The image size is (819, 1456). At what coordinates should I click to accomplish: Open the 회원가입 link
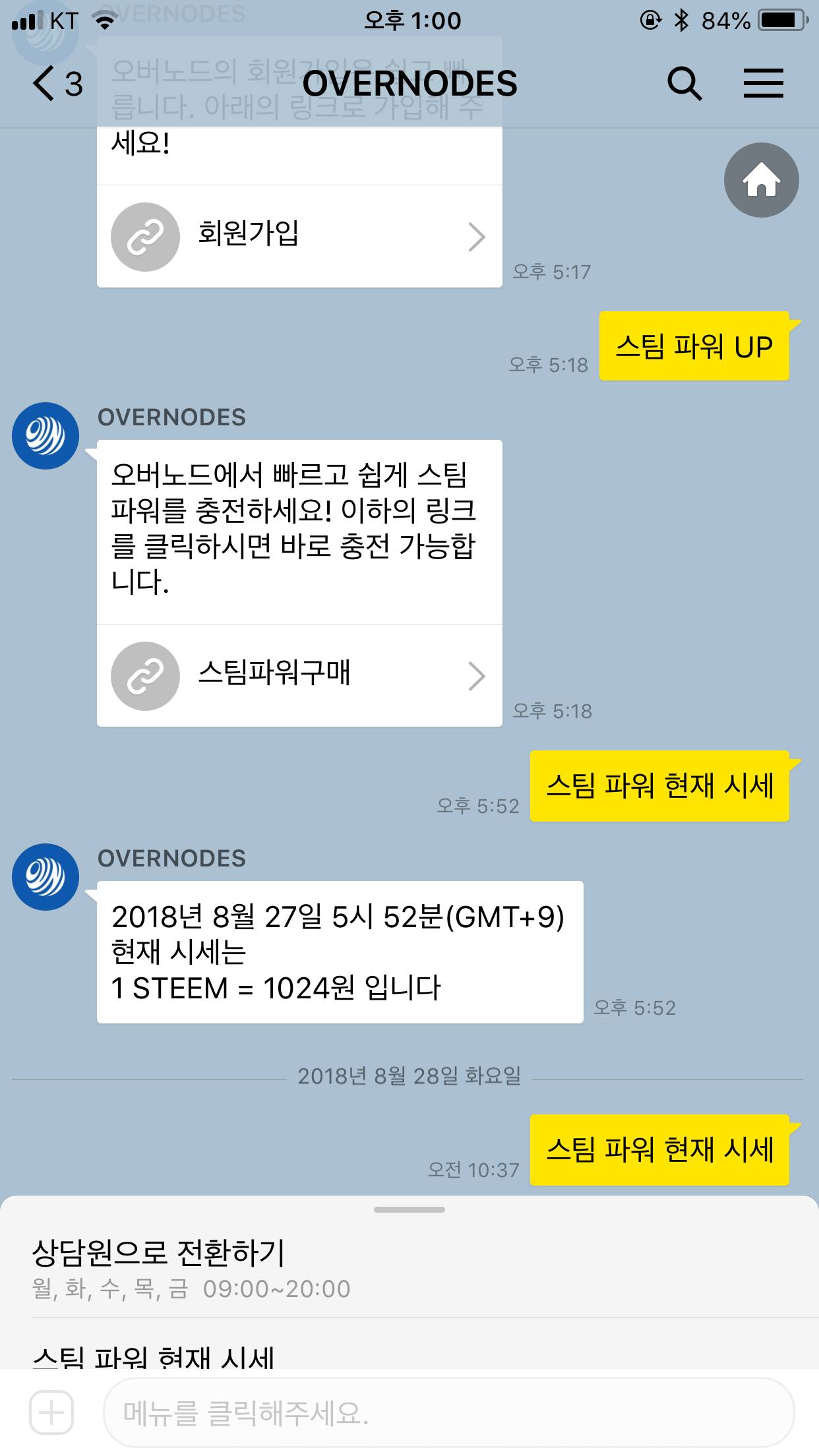[x=299, y=236]
